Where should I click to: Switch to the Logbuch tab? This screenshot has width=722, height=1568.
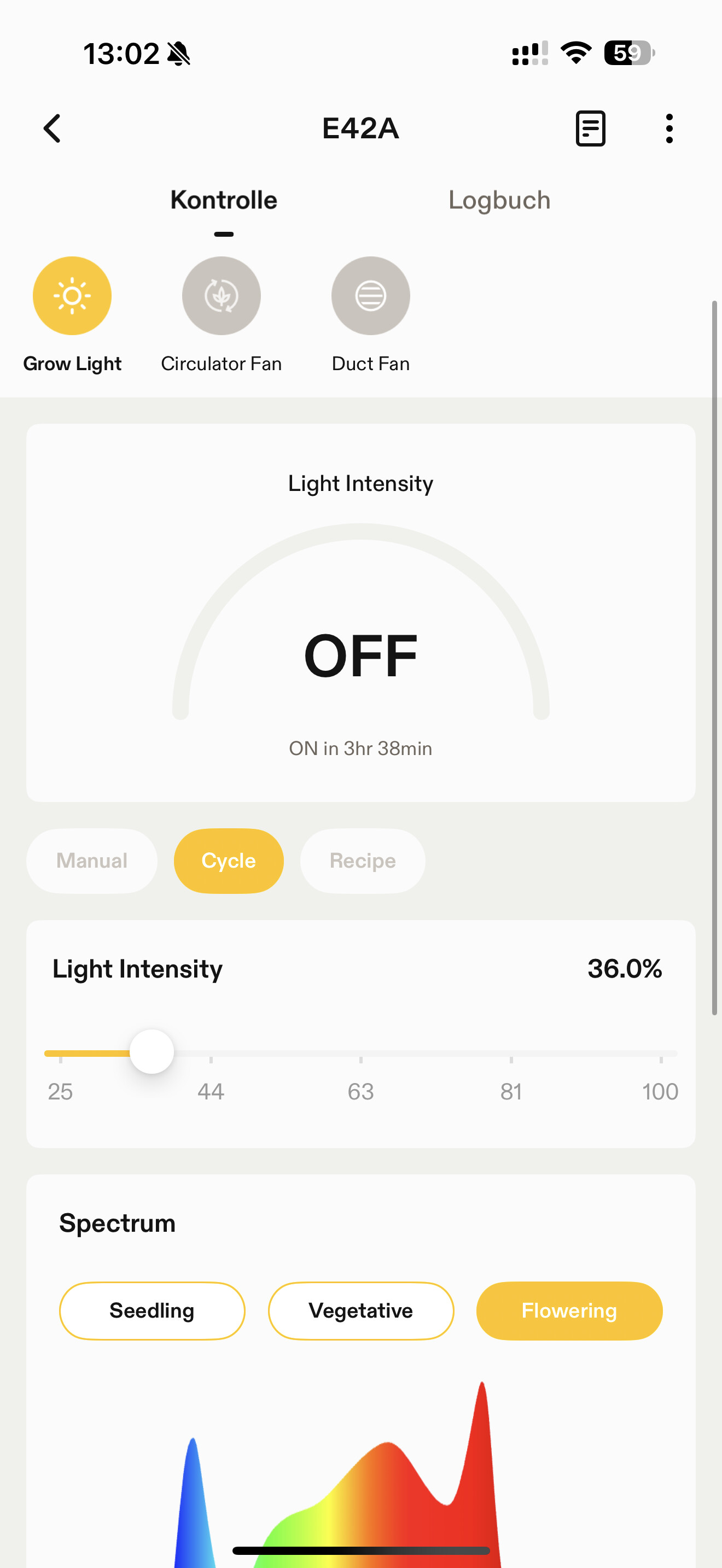(499, 200)
